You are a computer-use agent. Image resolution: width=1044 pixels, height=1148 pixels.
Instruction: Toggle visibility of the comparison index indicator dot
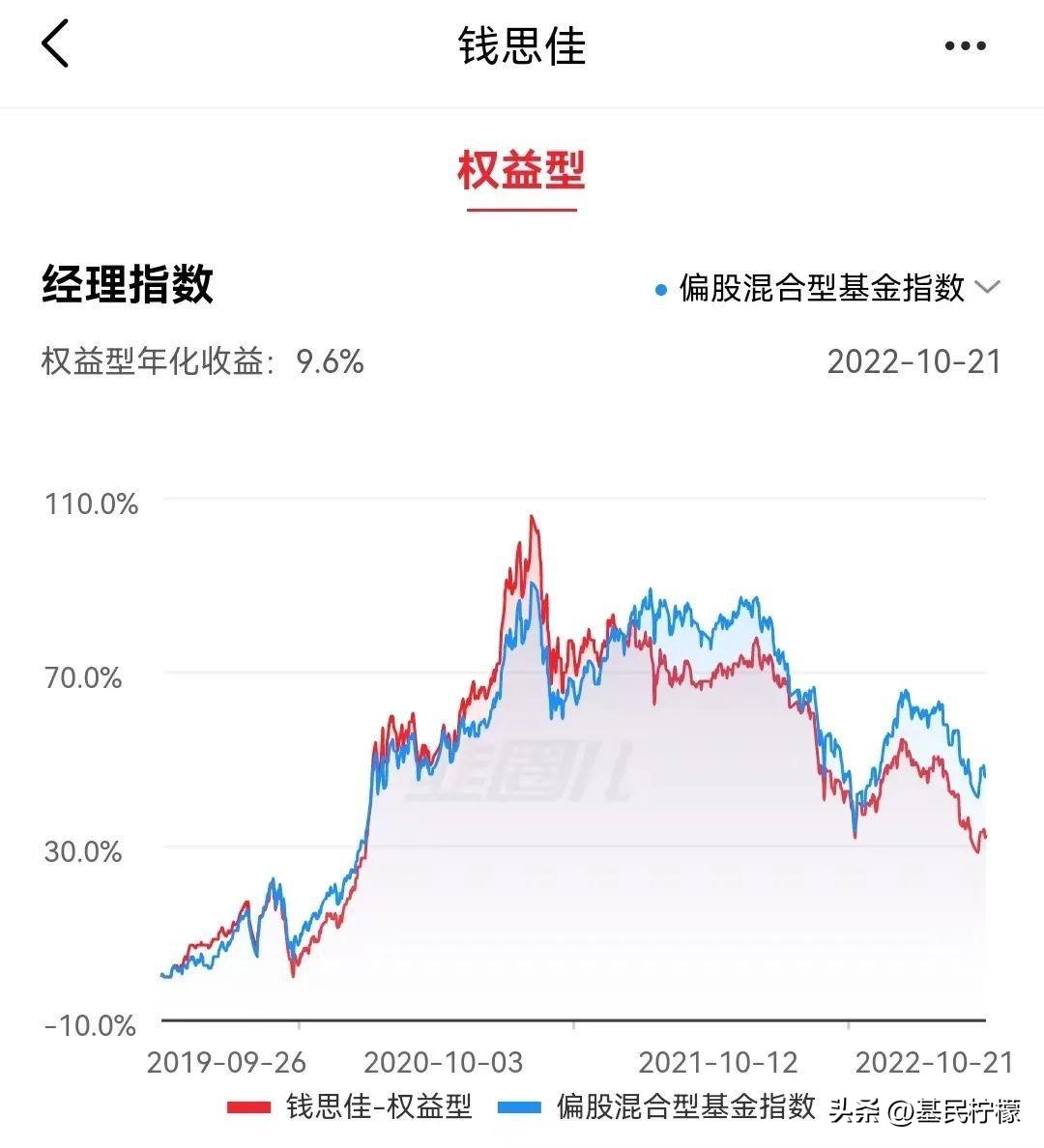[x=660, y=289]
